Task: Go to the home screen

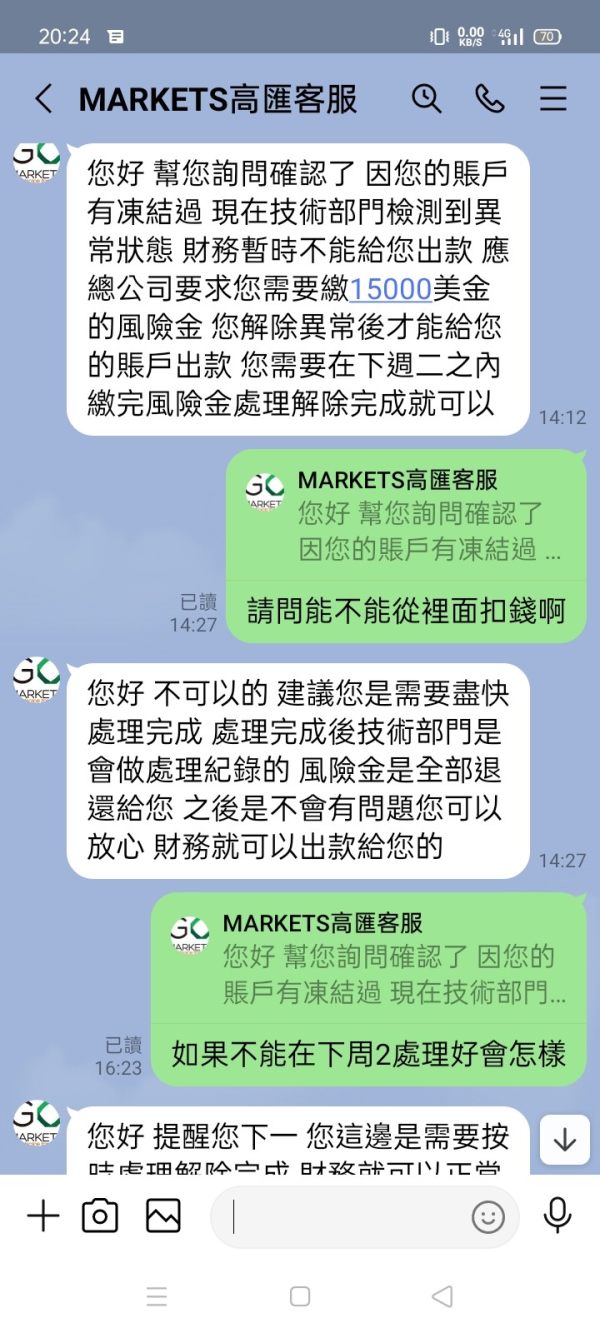Action: pyautogui.click(x=300, y=1297)
